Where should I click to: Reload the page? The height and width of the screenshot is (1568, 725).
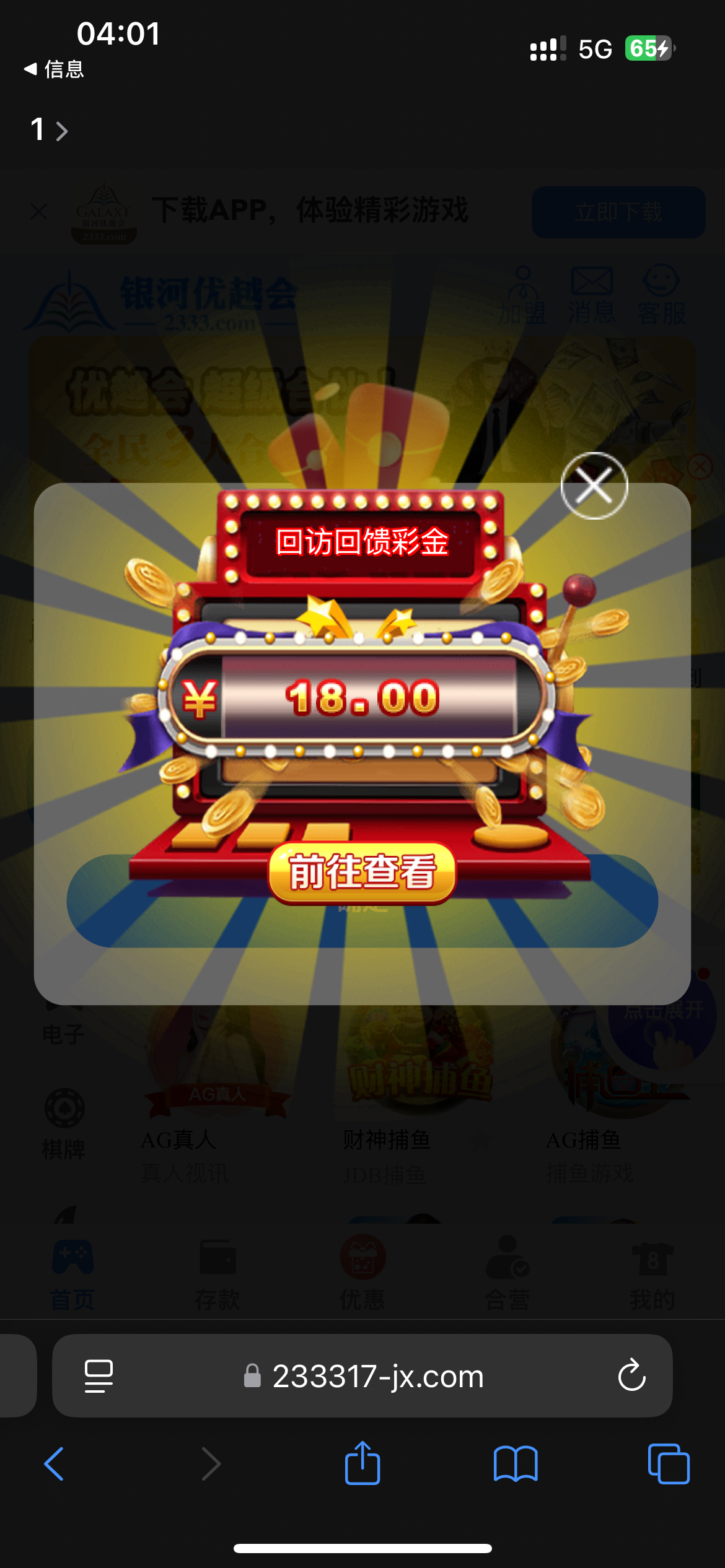[x=631, y=1375]
